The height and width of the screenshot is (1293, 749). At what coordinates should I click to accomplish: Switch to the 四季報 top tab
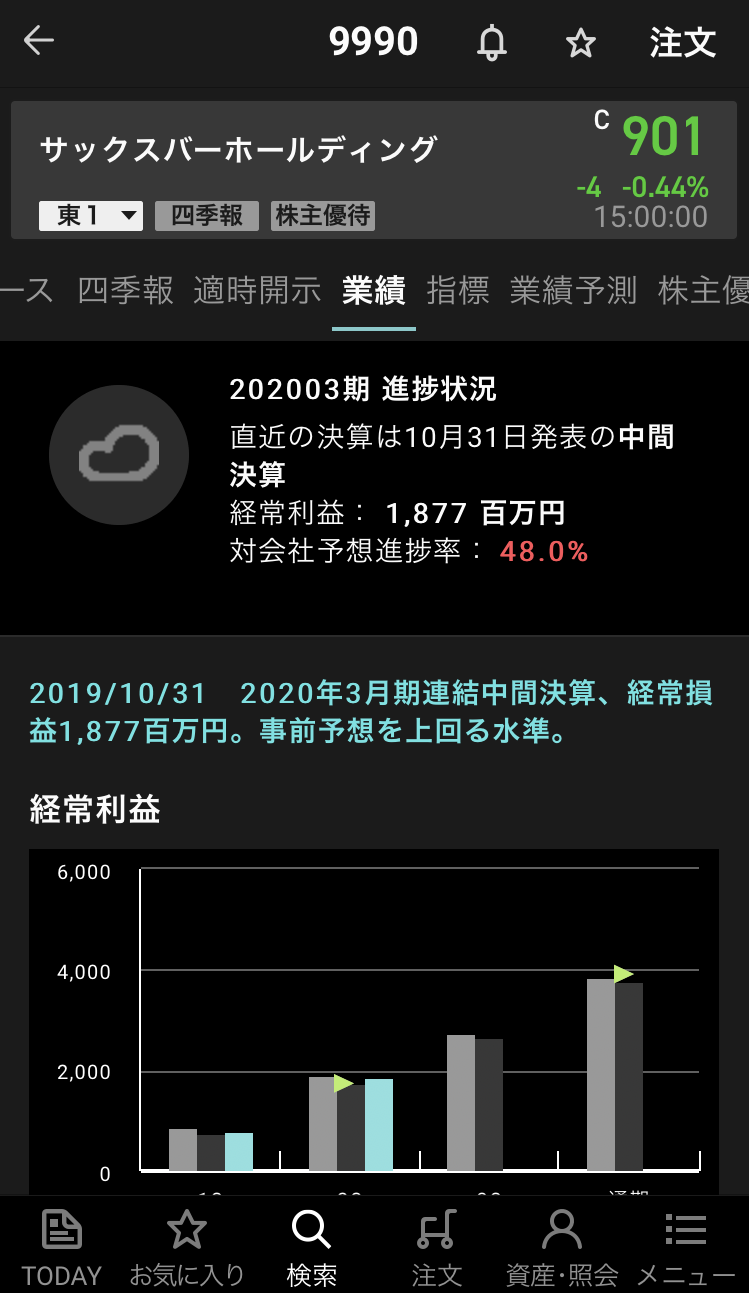[x=126, y=290]
